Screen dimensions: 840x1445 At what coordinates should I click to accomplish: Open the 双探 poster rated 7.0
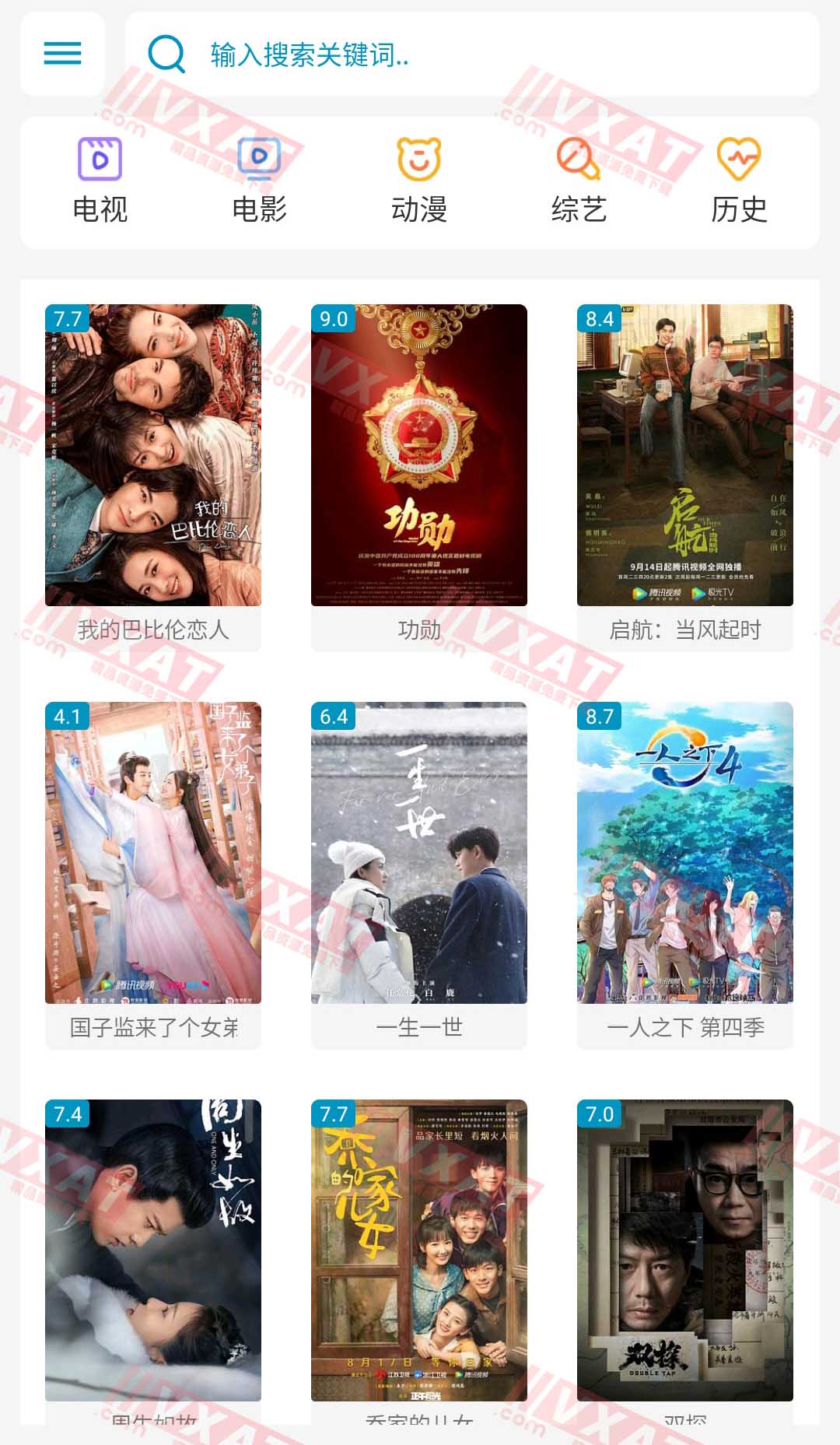pos(685,1250)
